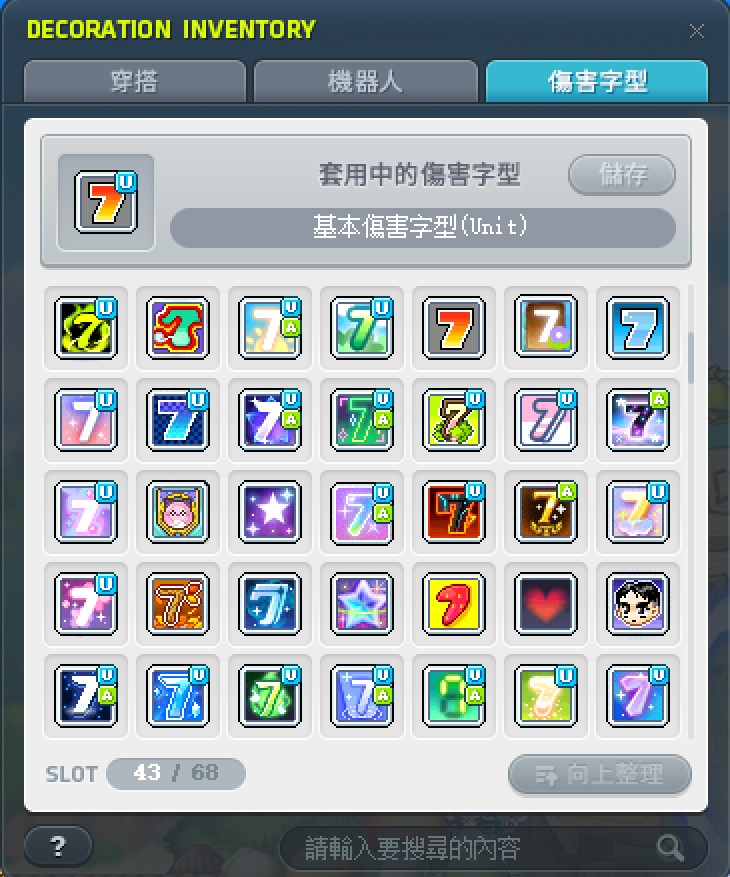
Task: Tap the 儲存 save button
Action: coord(622,175)
